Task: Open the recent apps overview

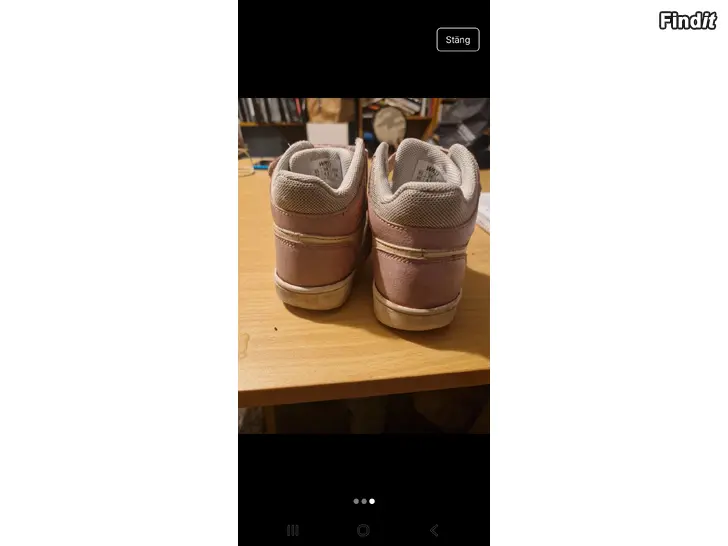Action: click(293, 530)
